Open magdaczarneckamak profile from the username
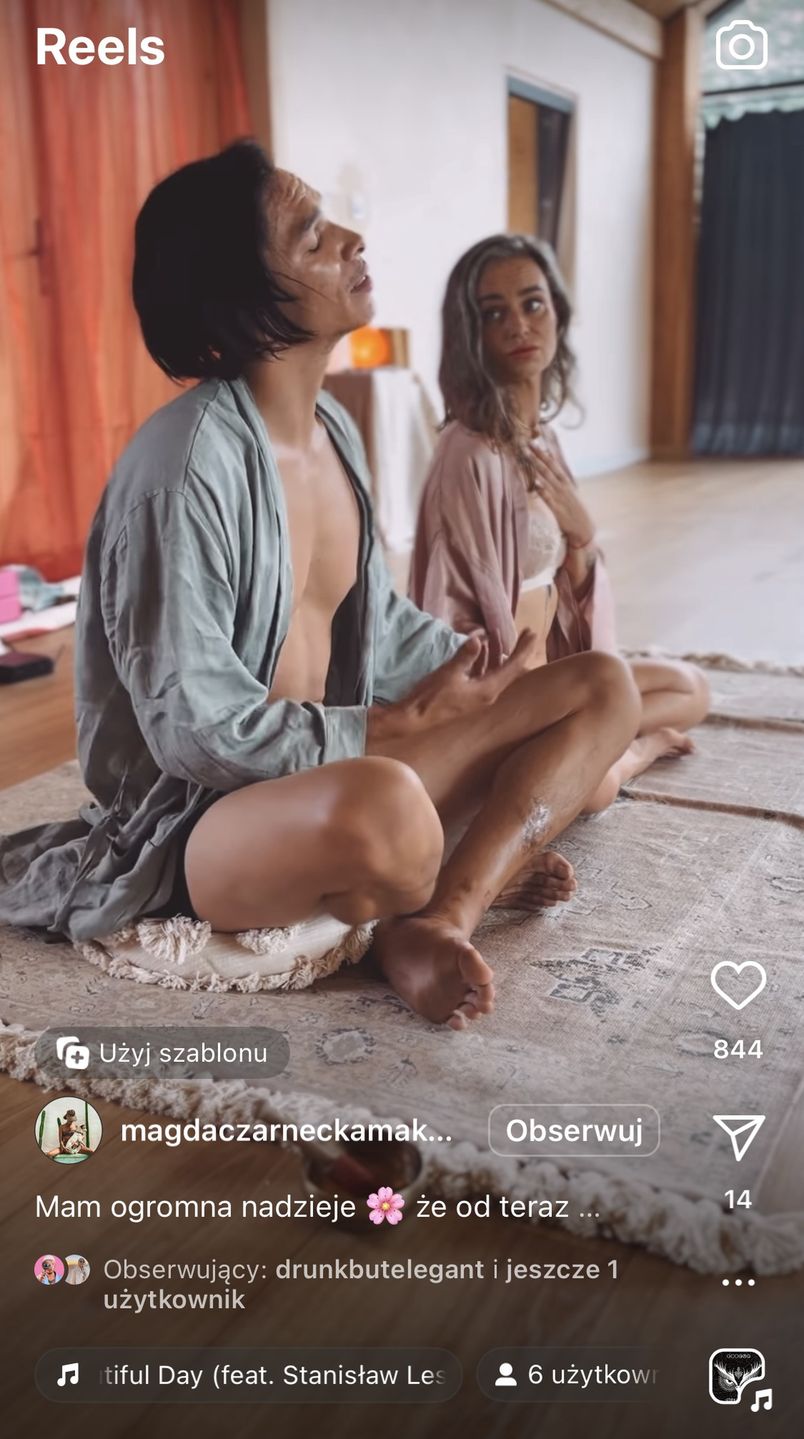Viewport: 804px width, 1439px height. click(286, 1131)
